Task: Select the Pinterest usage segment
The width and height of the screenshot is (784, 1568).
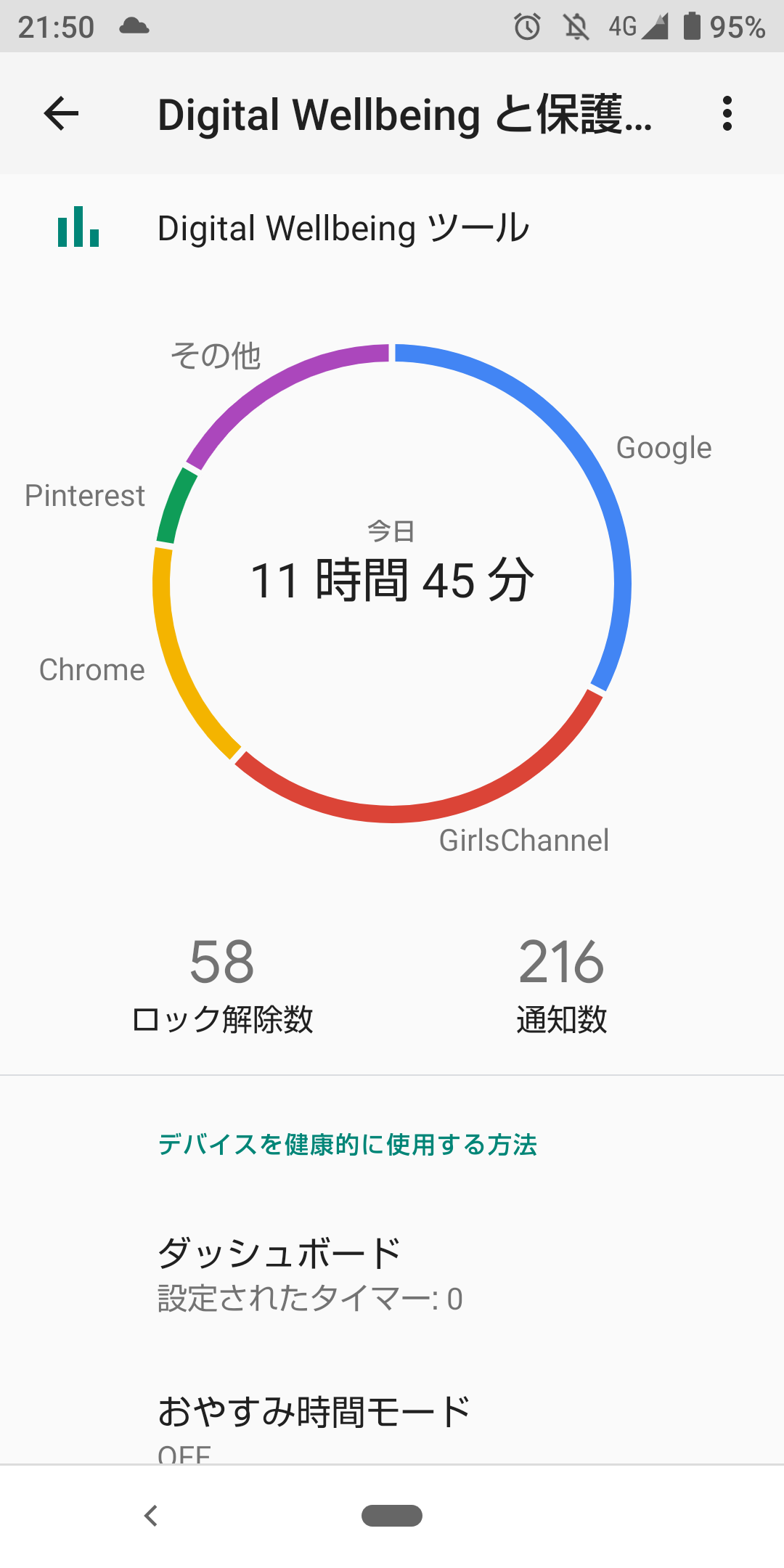Action: tap(175, 505)
